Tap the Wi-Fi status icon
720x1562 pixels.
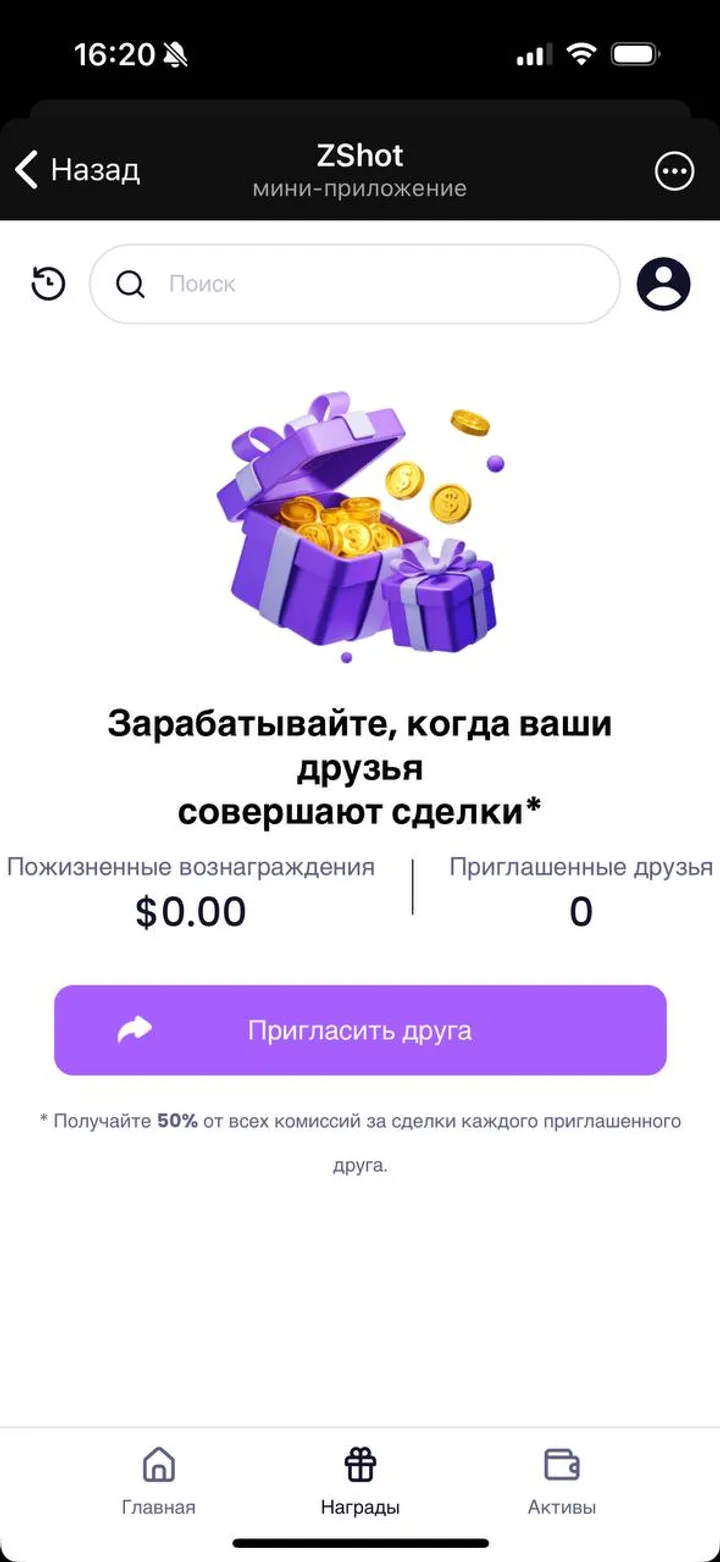point(581,55)
